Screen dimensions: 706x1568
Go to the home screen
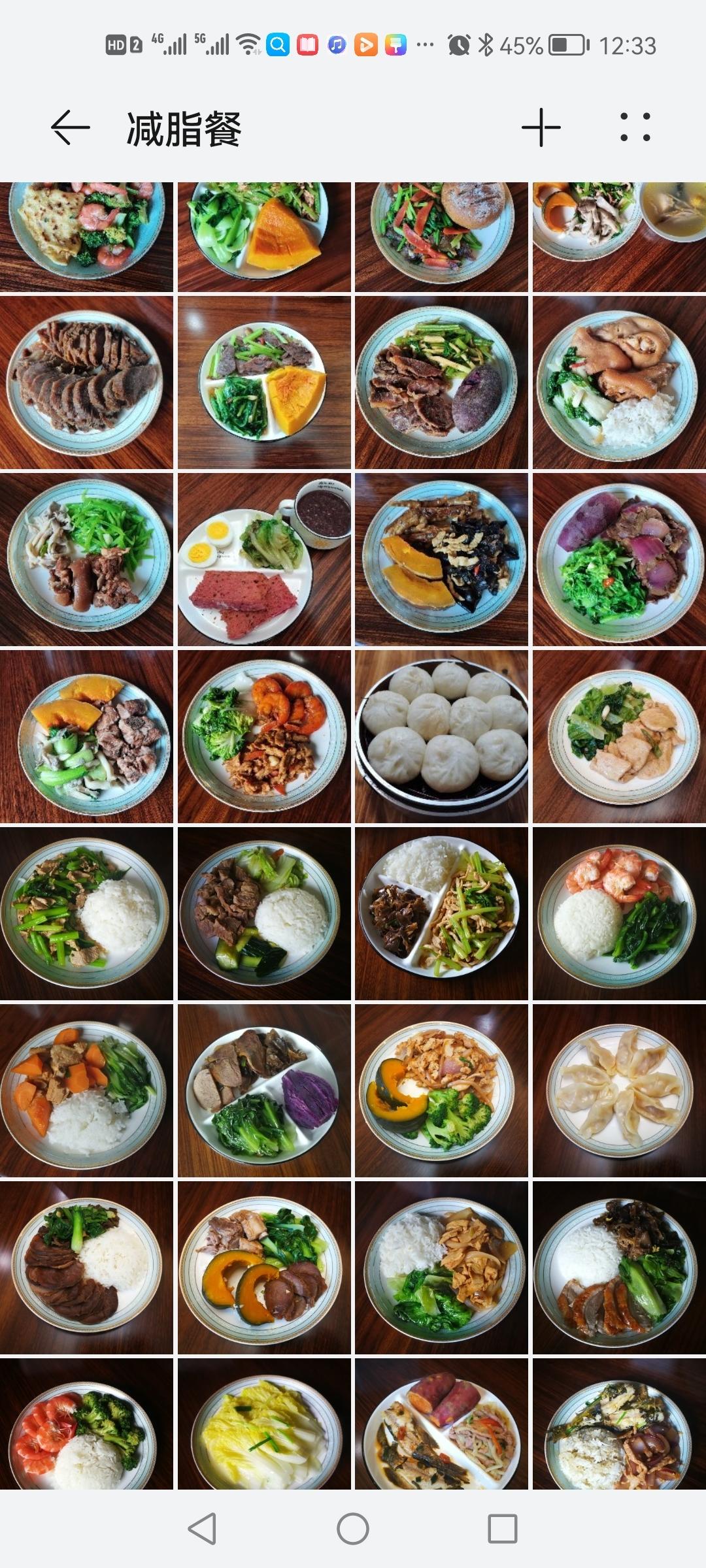click(x=353, y=1529)
